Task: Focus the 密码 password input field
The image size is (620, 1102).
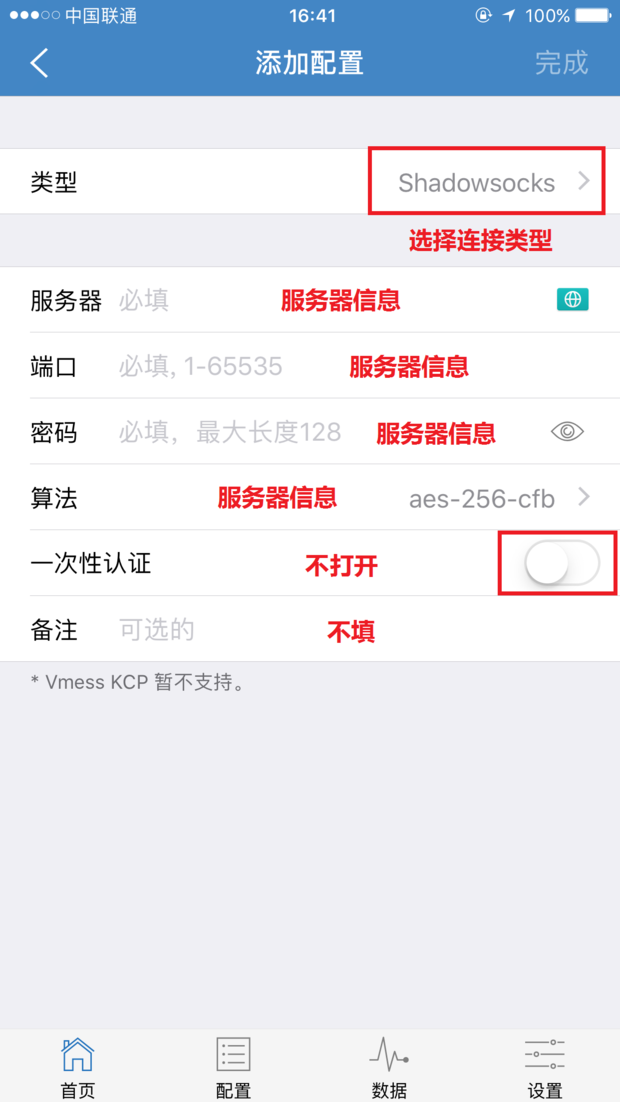Action: [330, 432]
